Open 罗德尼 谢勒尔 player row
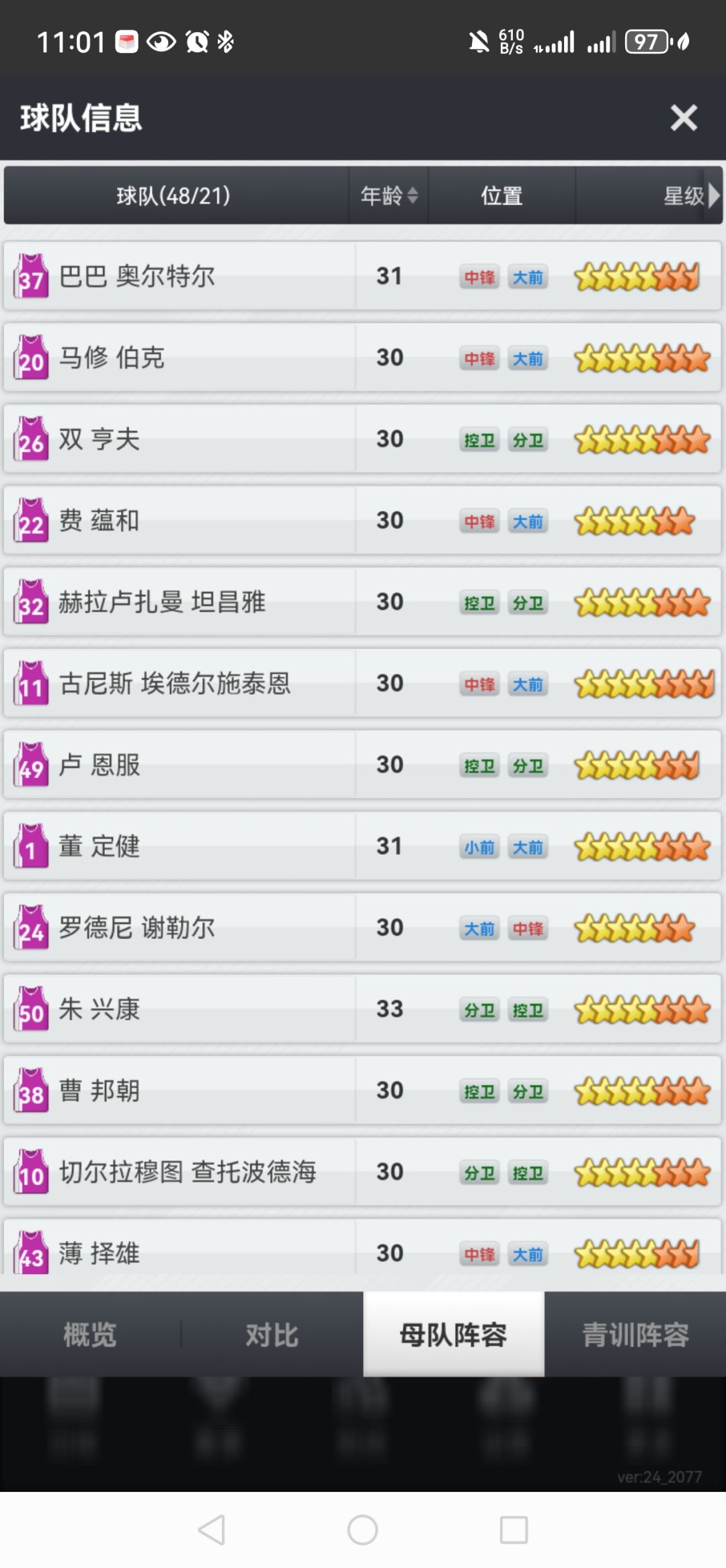Viewport: 726px width, 1568px height. 362,927
